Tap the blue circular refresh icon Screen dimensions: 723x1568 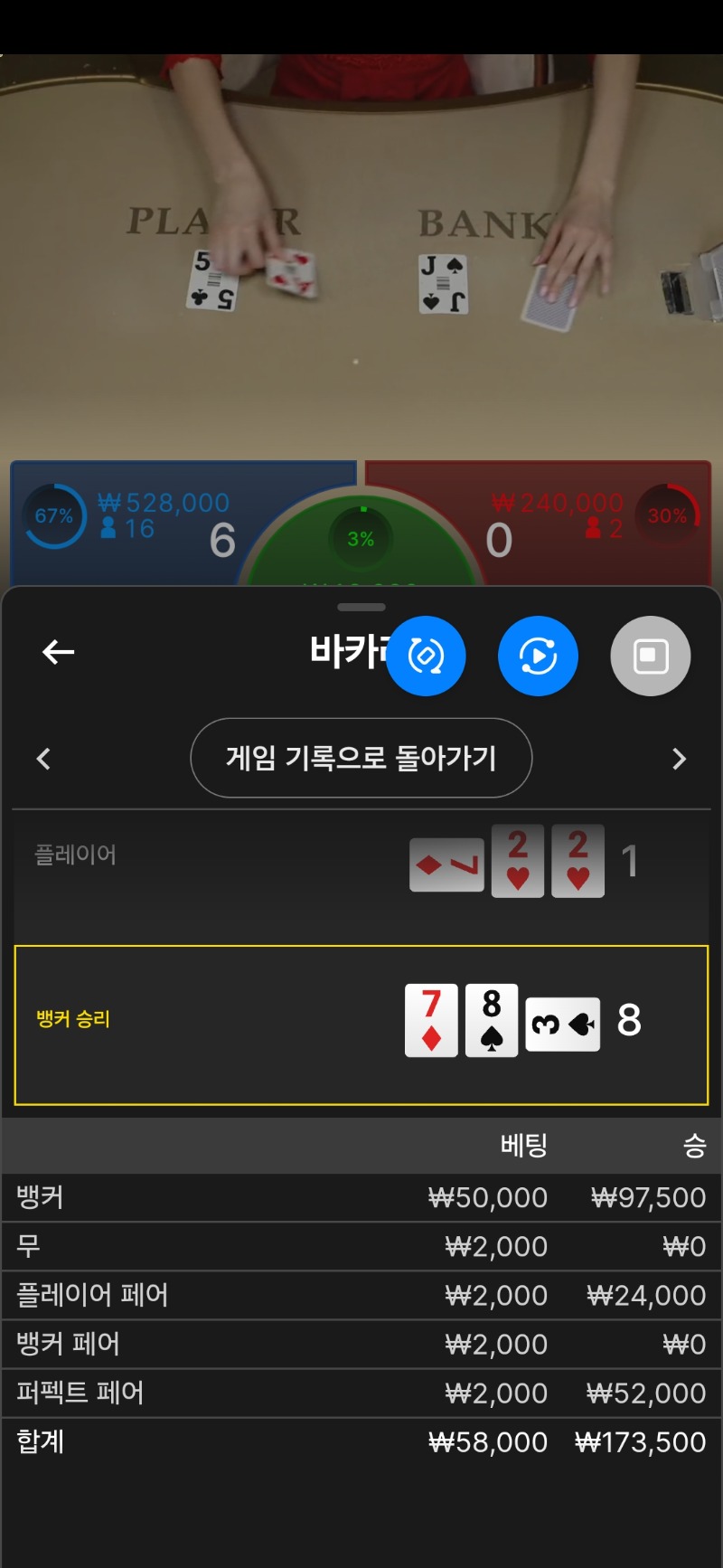[426, 656]
